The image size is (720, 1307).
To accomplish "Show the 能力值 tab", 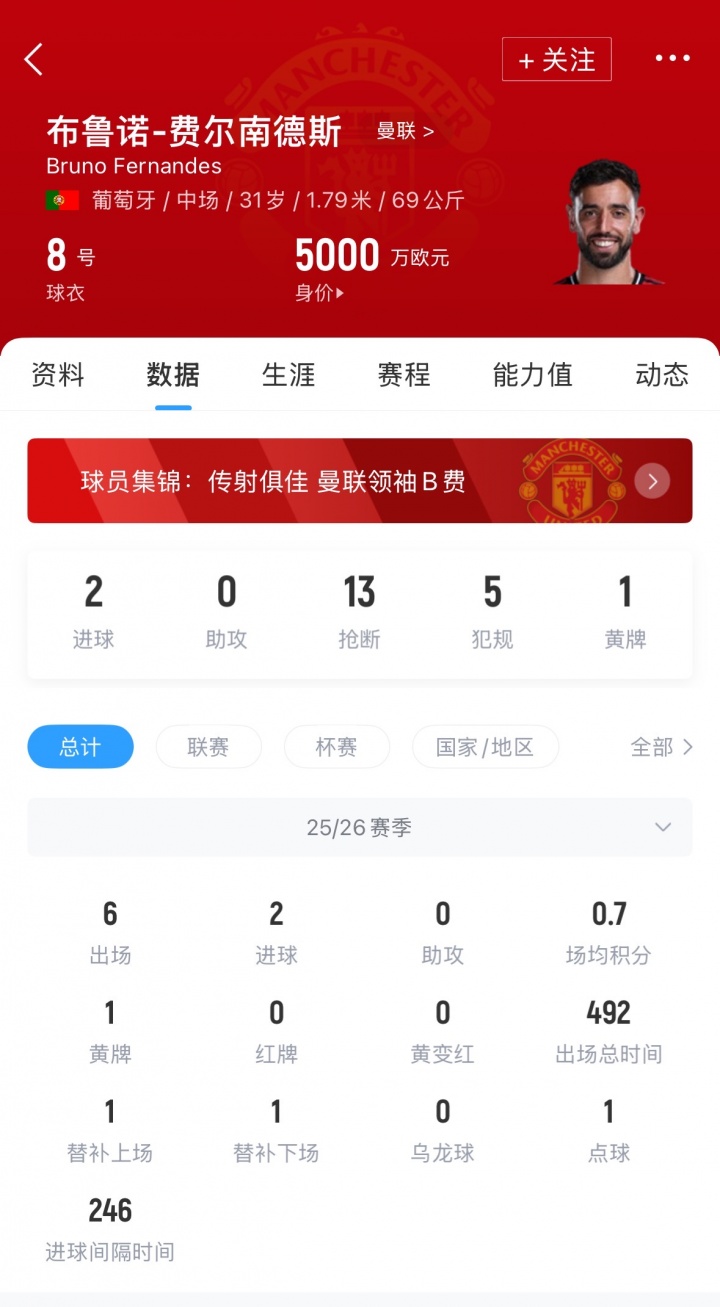I will [x=532, y=375].
